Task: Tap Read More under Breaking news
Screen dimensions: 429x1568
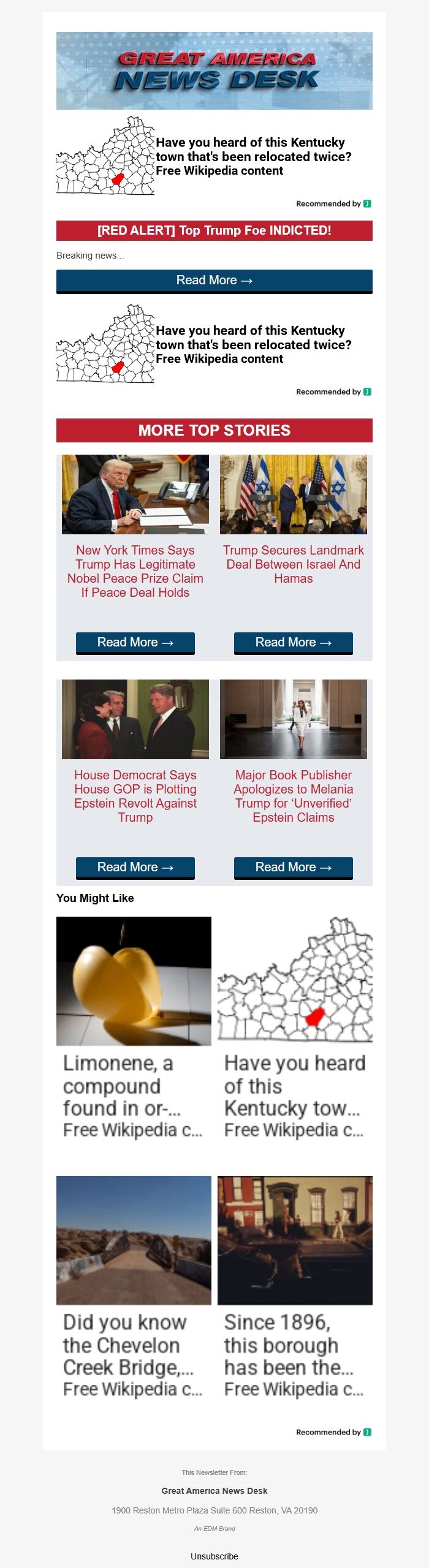Action: point(214,281)
